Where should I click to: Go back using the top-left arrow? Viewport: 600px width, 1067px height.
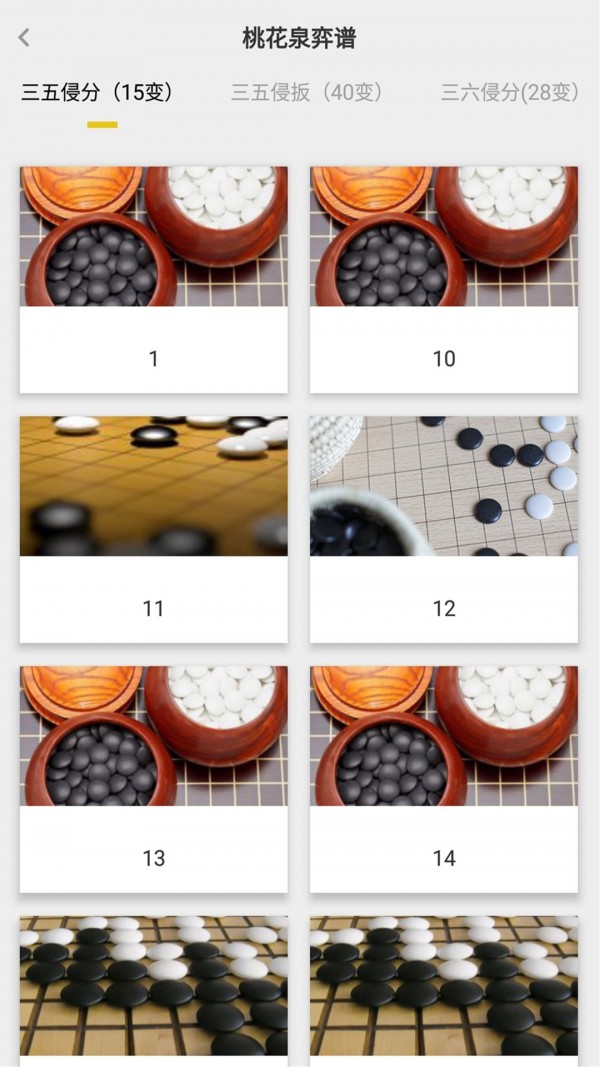click(x=24, y=38)
